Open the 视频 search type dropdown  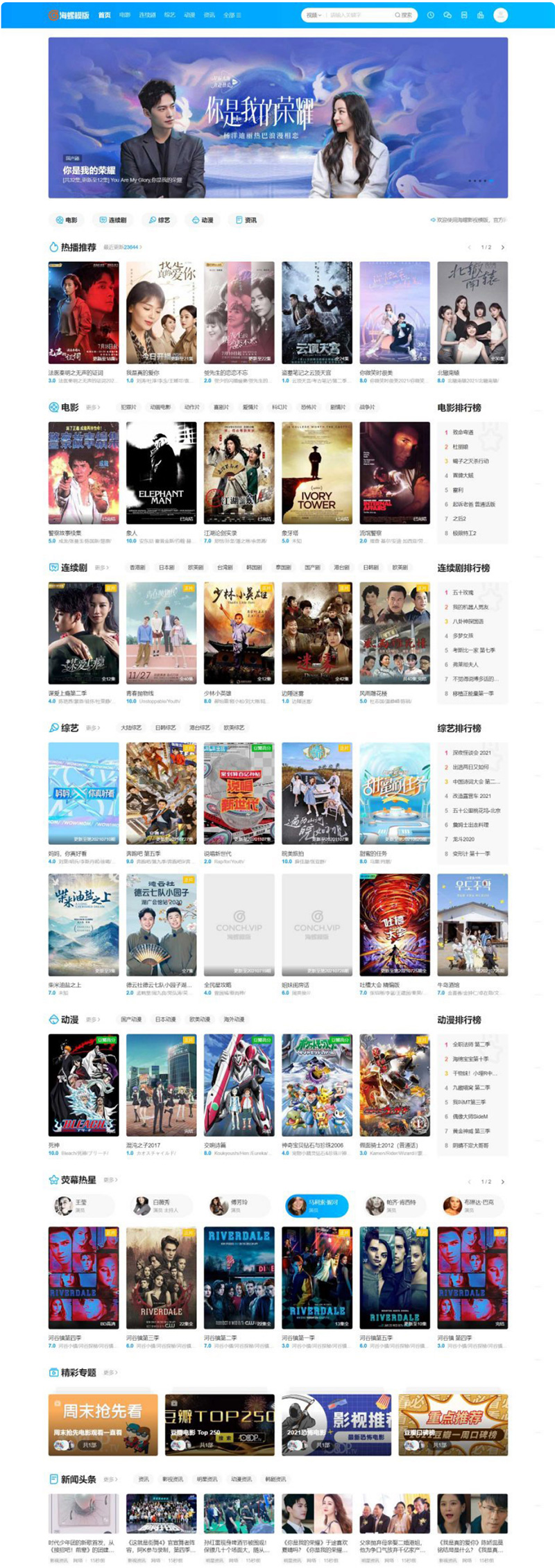point(314,15)
